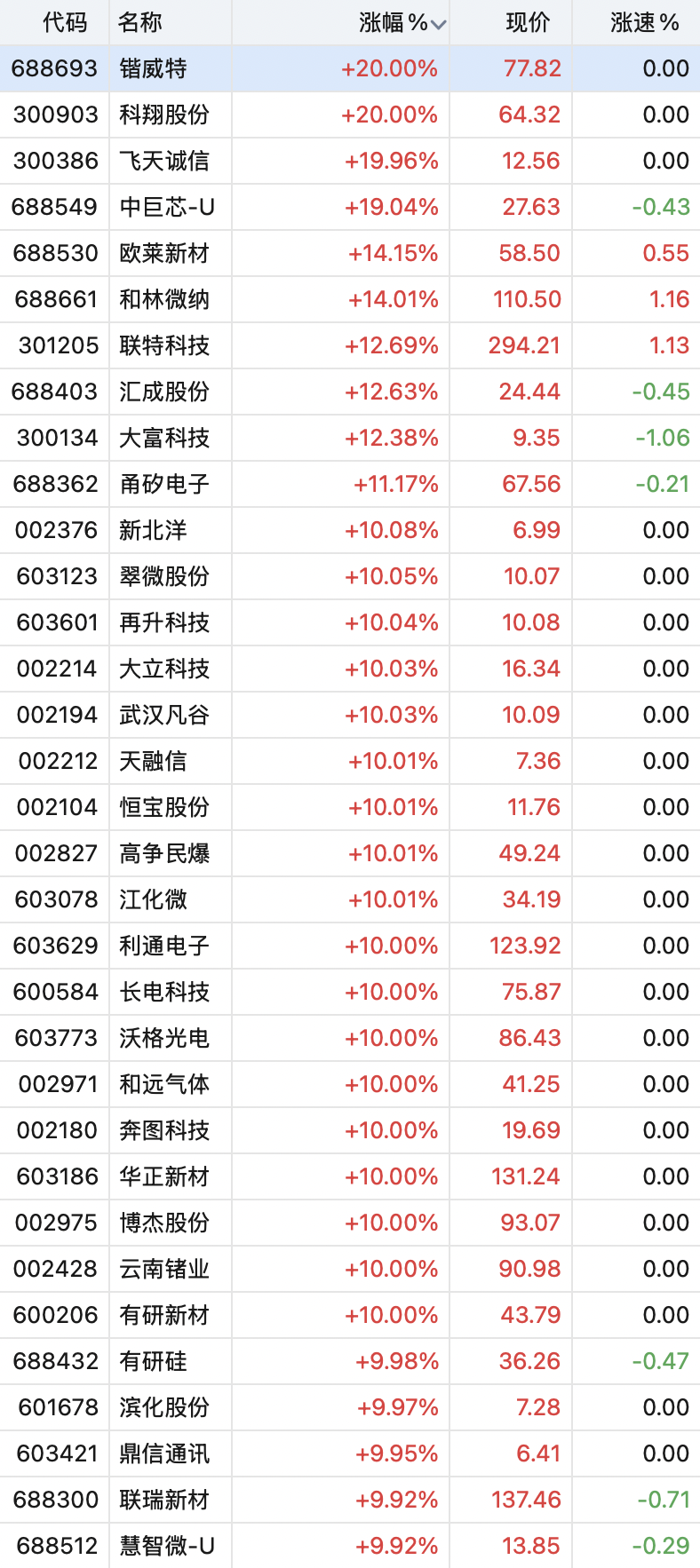
Task: View details for 武汉凡谷
Action: point(350,715)
